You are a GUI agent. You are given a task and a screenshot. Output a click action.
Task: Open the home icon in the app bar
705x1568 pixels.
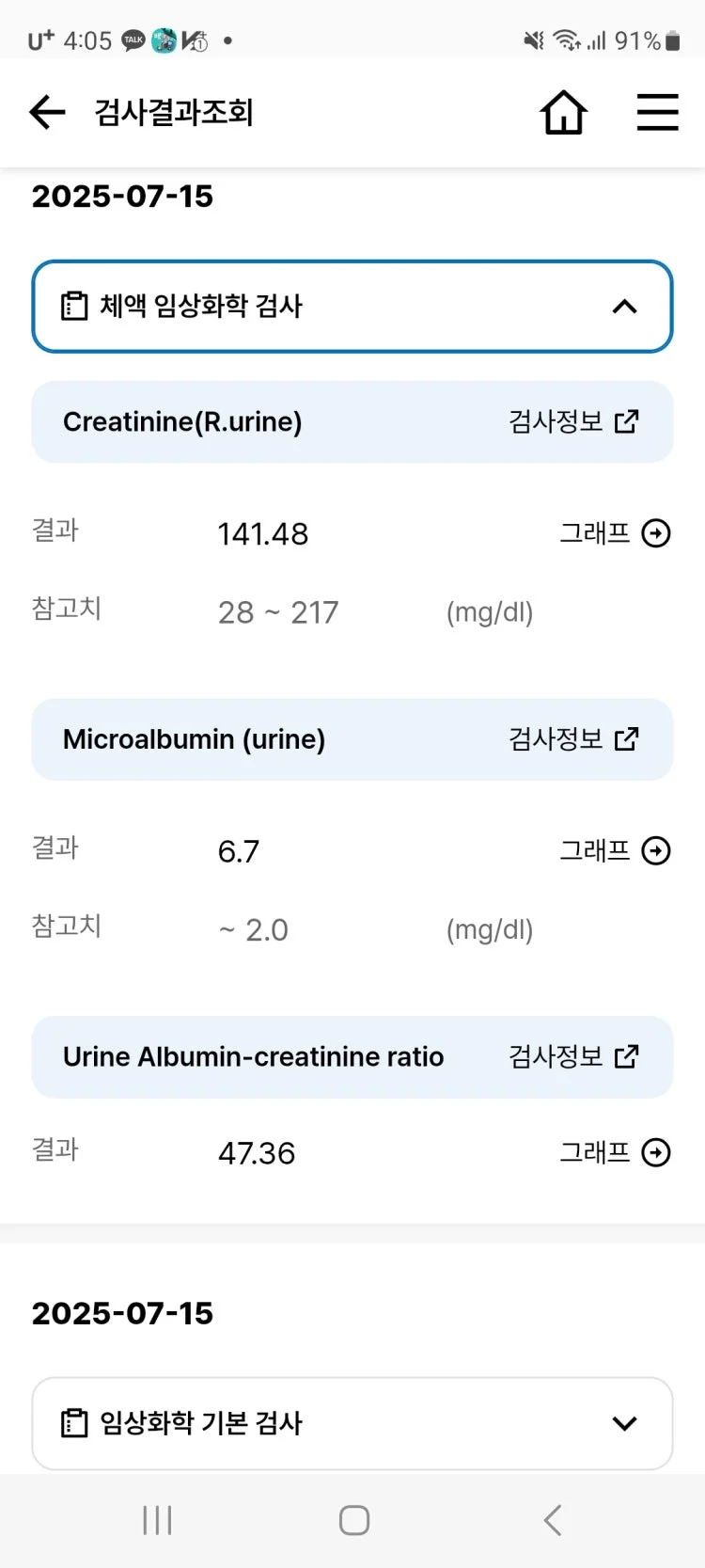[563, 113]
